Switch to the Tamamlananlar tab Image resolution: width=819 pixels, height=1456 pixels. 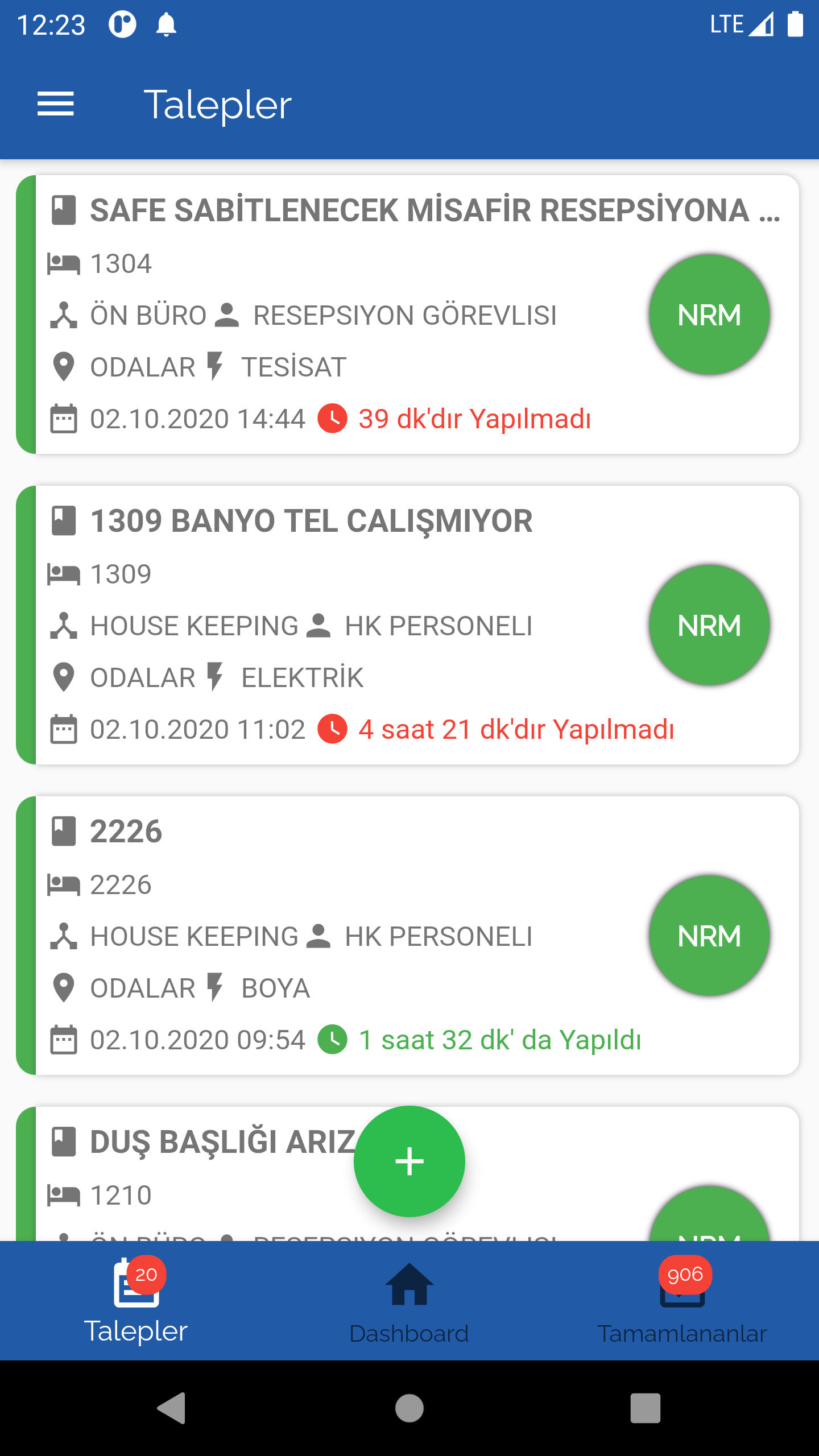point(682,1302)
